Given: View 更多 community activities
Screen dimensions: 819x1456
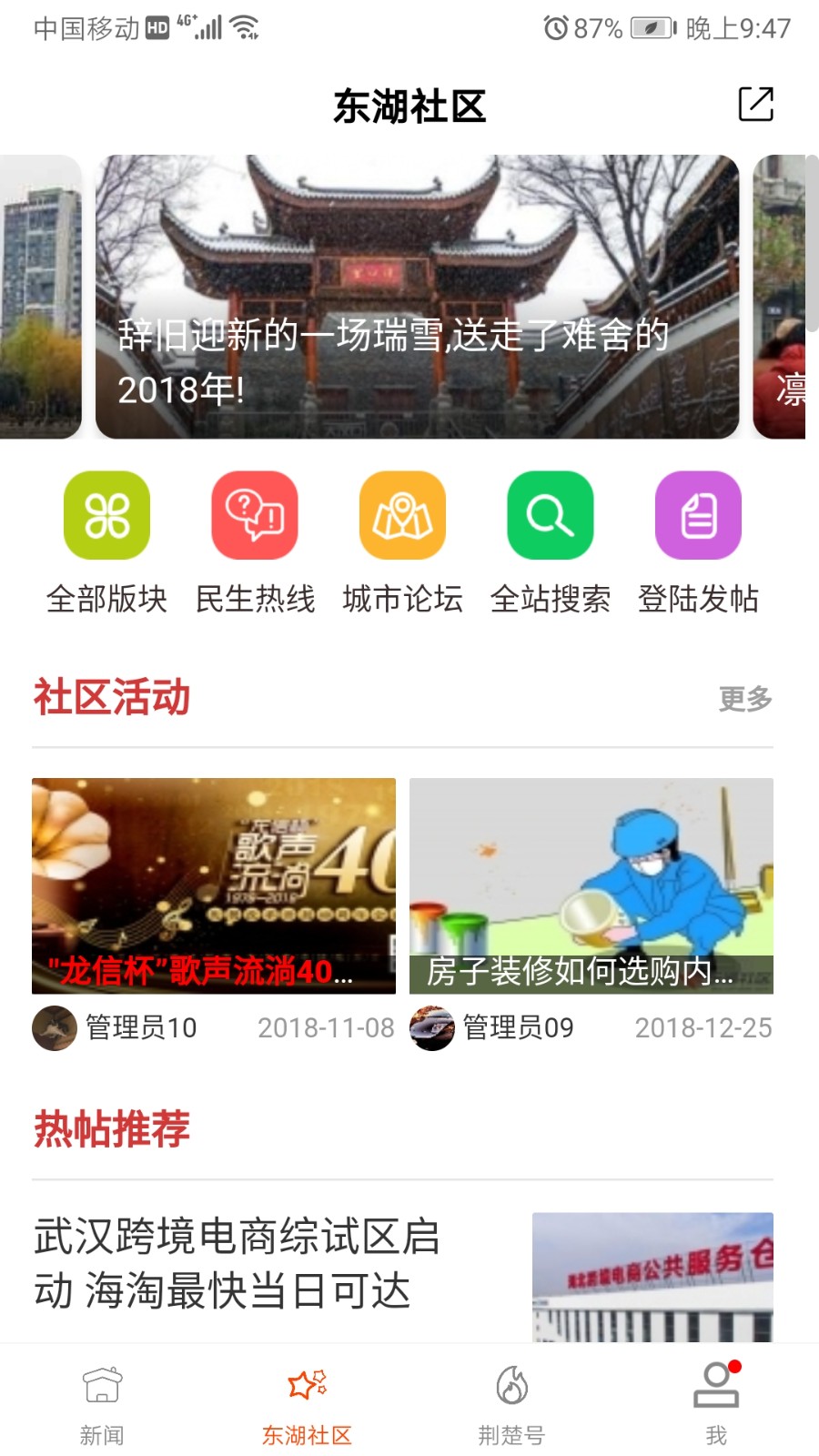Looking at the screenshot, I should [x=745, y=699].
